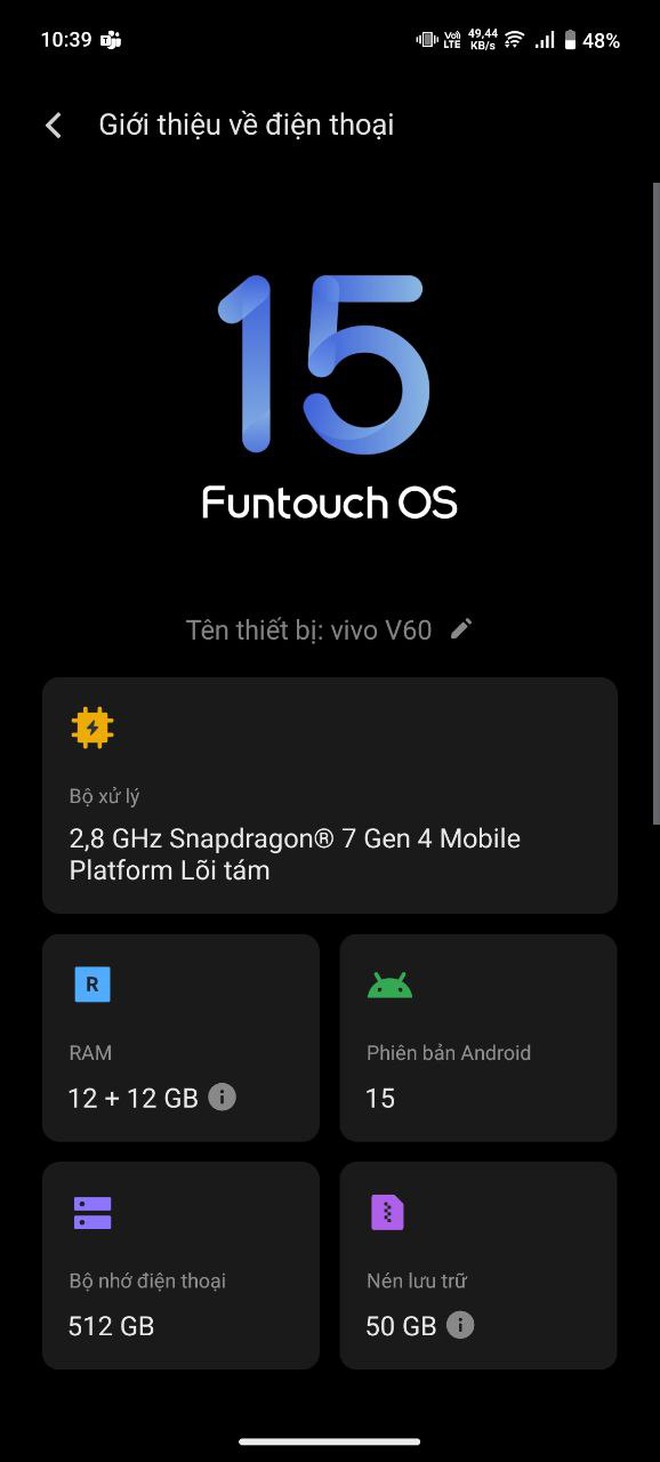This screenshot has width=660, height=1462.
Task: Edit the device name vivo V60
Action: pyautogui.click(x=461, y=629)
